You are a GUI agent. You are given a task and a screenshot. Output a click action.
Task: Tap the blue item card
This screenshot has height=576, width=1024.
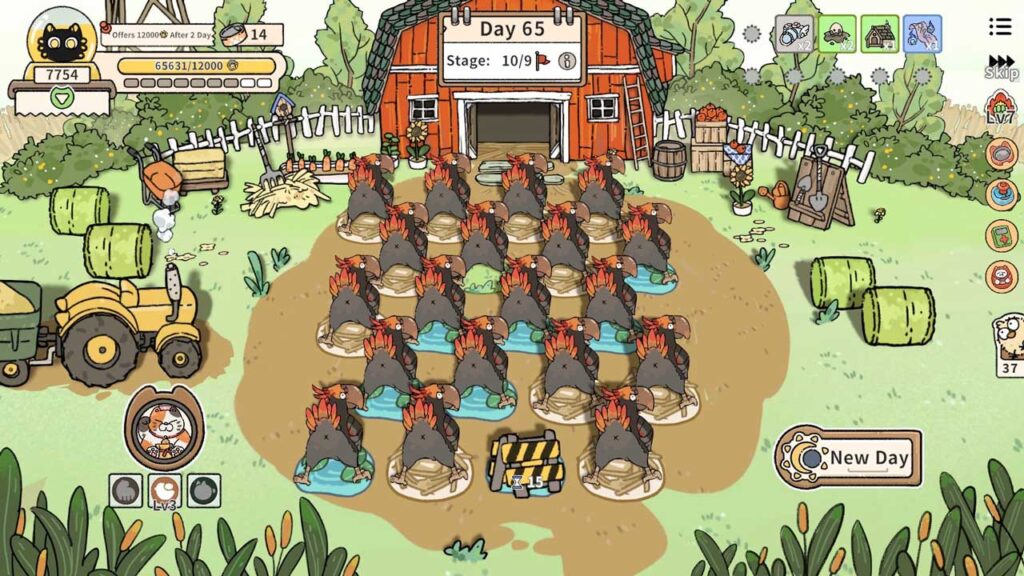coord(922,34)
